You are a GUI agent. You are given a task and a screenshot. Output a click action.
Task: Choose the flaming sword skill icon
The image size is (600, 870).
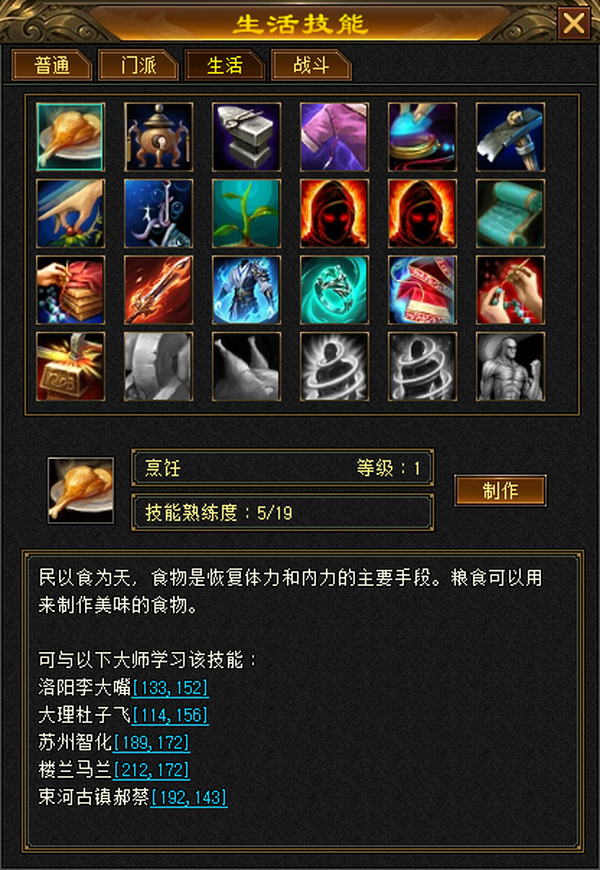(x=159, y=290)
